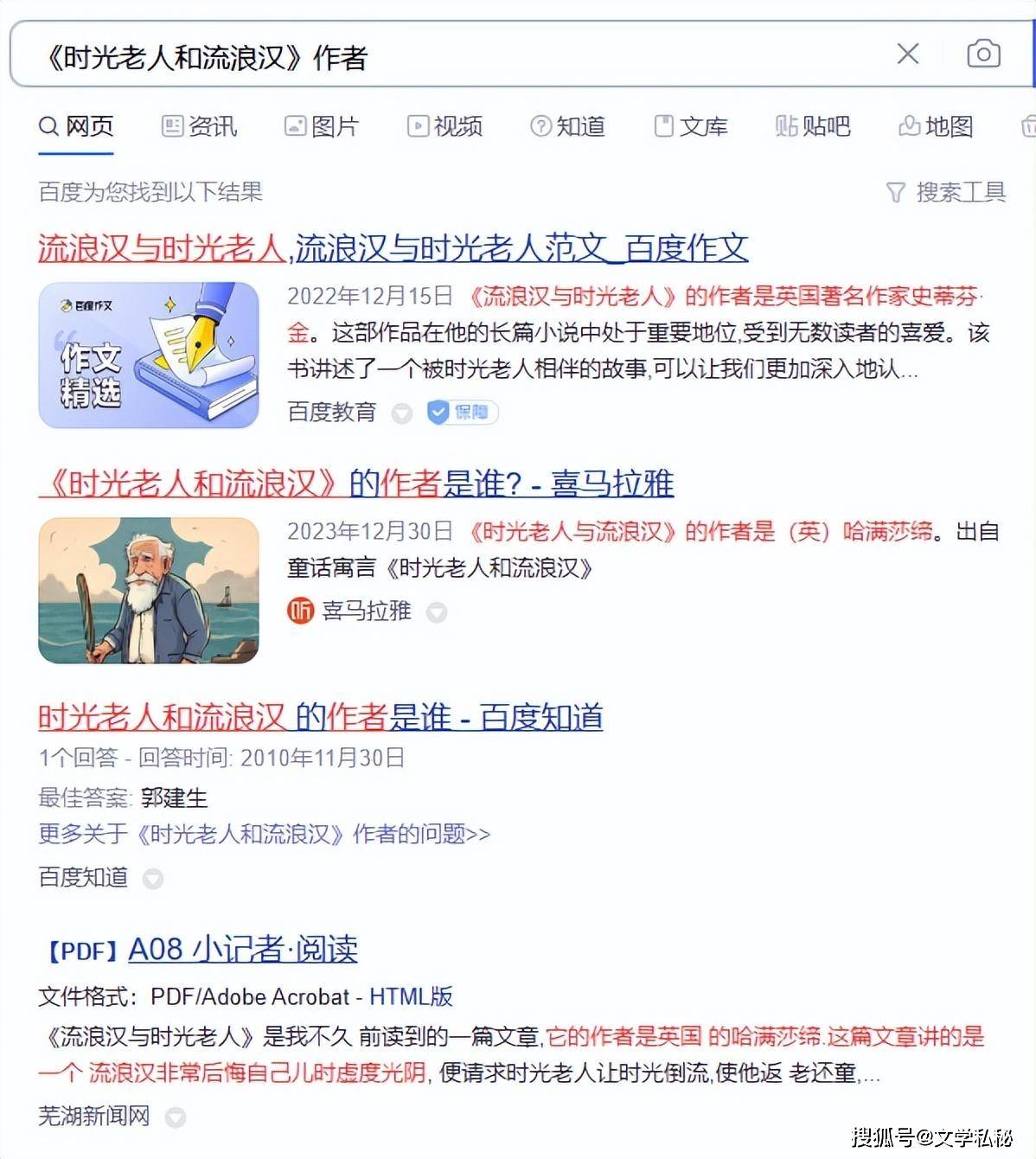This screenshot has height=1159, width=1036.
Task: Open the 作文精选 thumbnail image
Action: coord(149,355)
